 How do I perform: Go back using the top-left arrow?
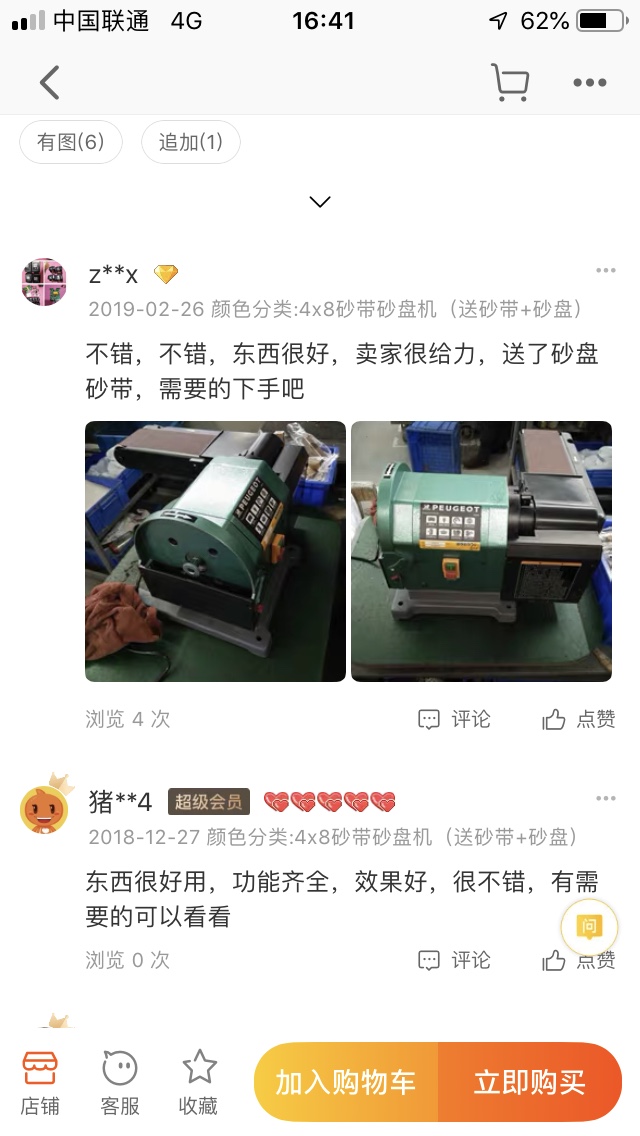pos(49,82)
